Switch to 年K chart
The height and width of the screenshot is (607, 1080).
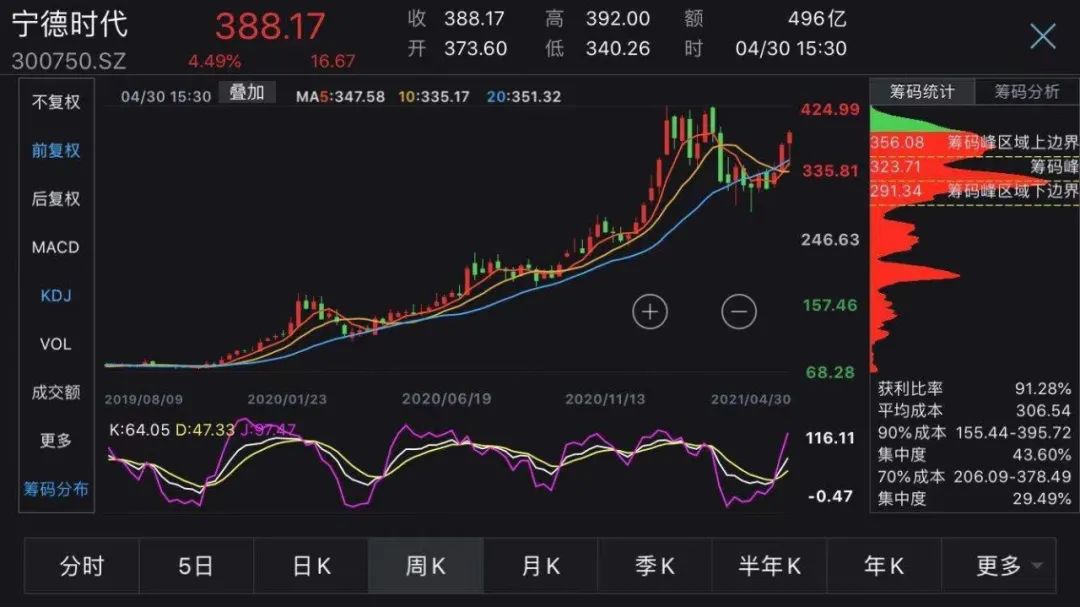tap(884, 566)
